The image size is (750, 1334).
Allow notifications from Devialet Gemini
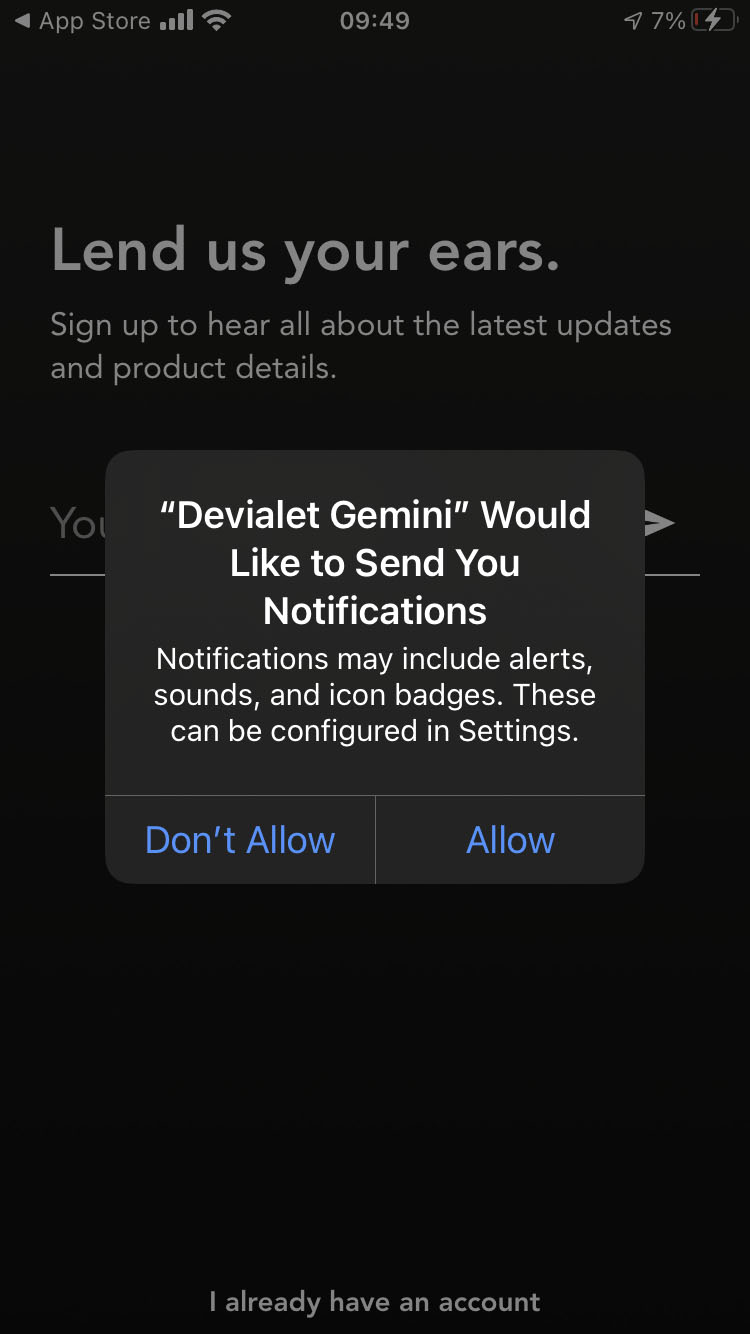coord(510,840)
